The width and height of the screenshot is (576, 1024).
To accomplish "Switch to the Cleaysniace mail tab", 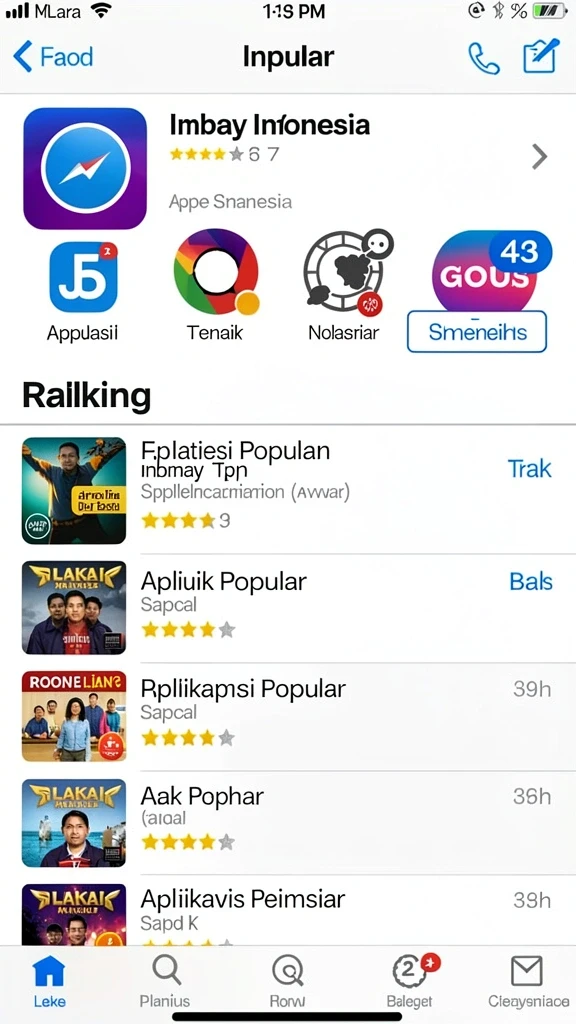I will click(x=527, y=980).
